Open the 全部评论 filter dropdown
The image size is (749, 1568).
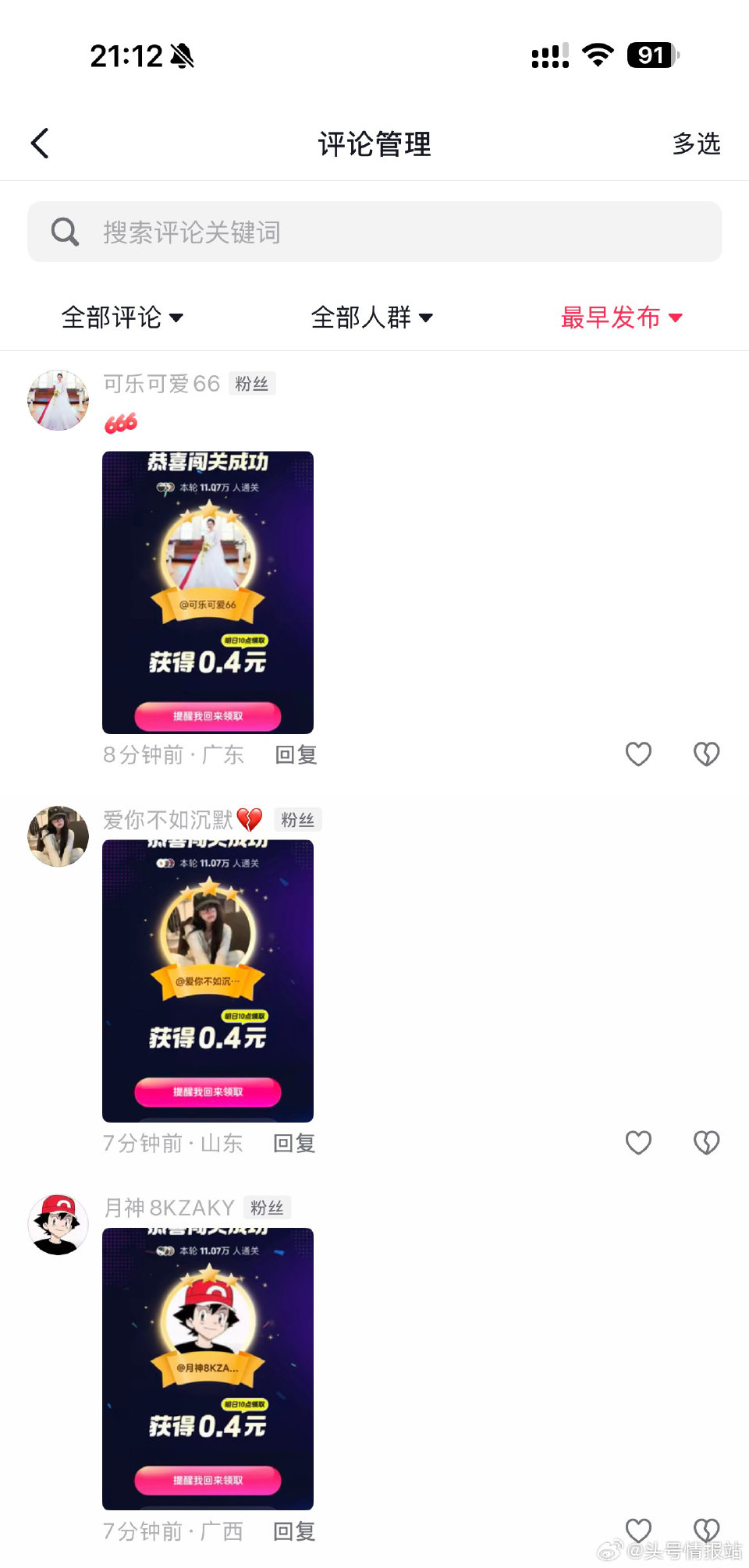pyautogui.click(x=122, y=318)
